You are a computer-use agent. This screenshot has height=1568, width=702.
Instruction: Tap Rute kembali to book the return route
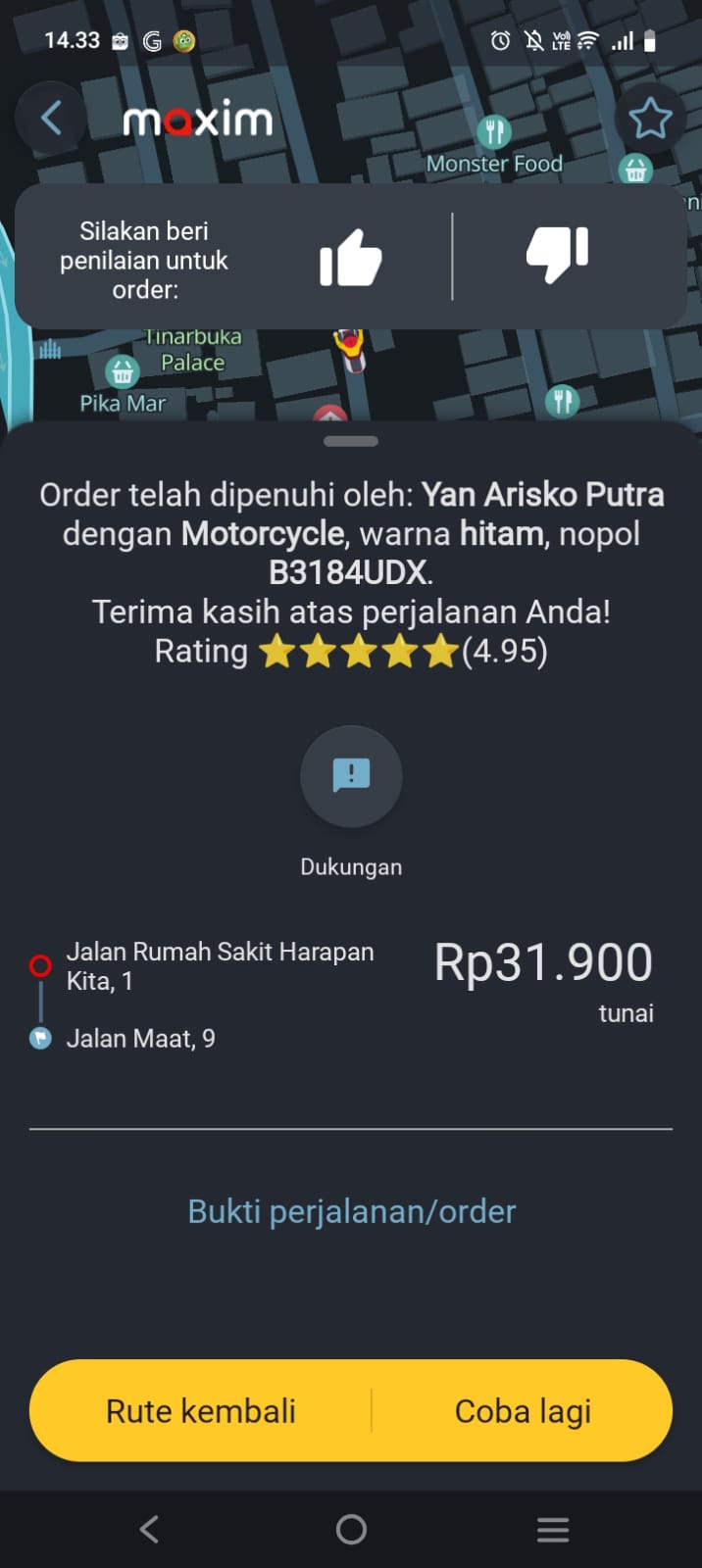[201, 1411]
